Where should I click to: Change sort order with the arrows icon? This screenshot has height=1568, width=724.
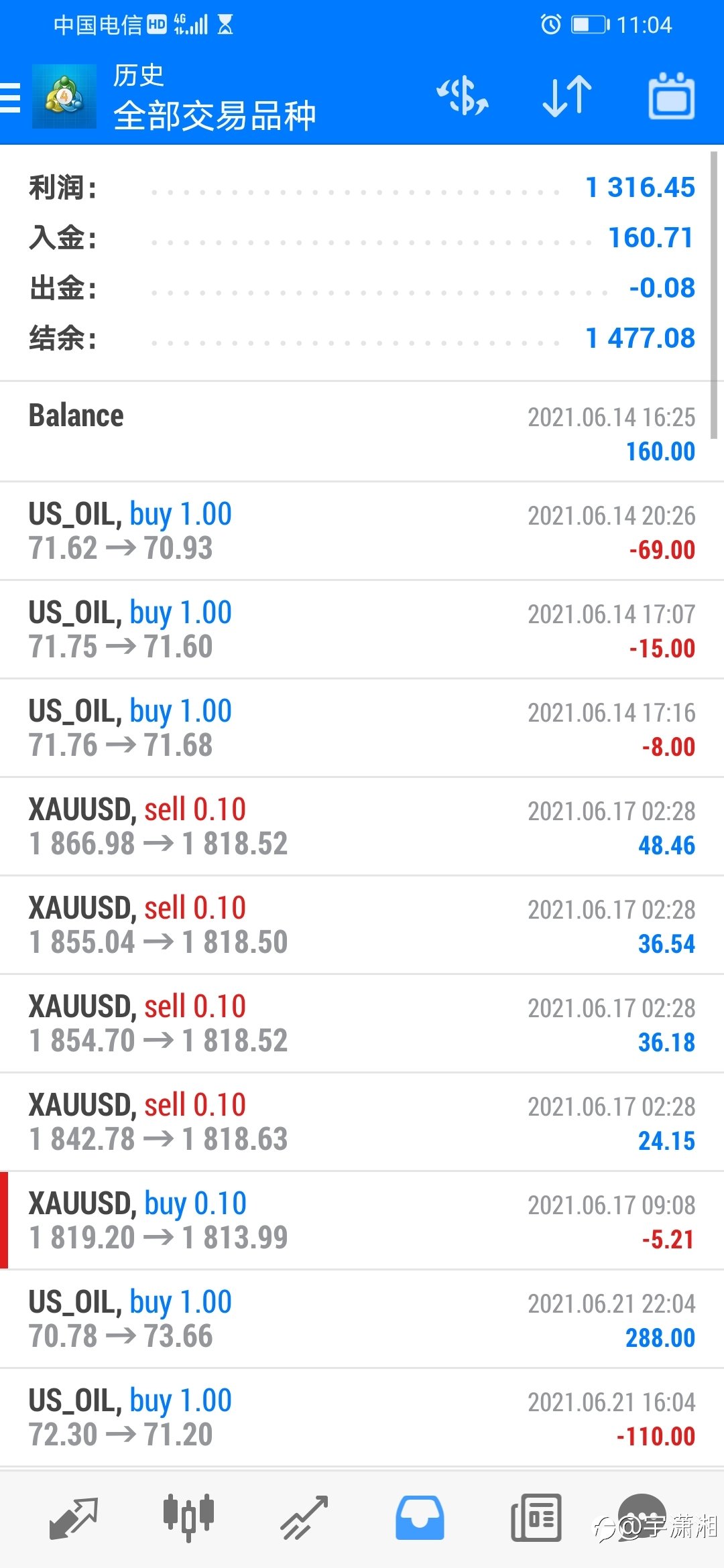pyautogui.click(x=567, y=96)
